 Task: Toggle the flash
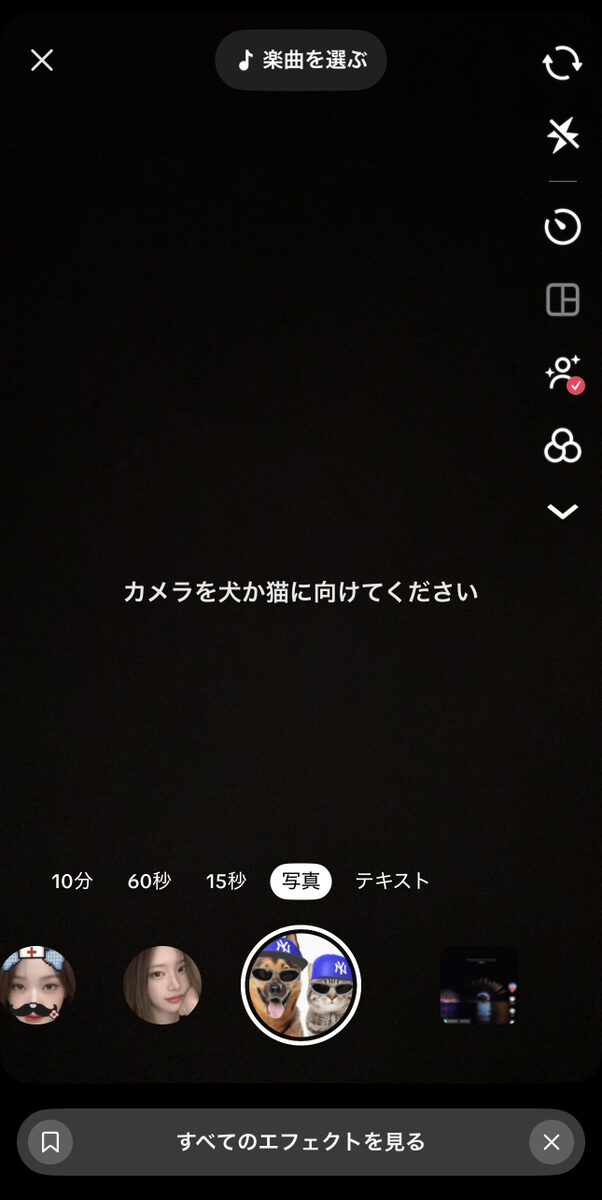pyautogui.click(x=562, y=135)
